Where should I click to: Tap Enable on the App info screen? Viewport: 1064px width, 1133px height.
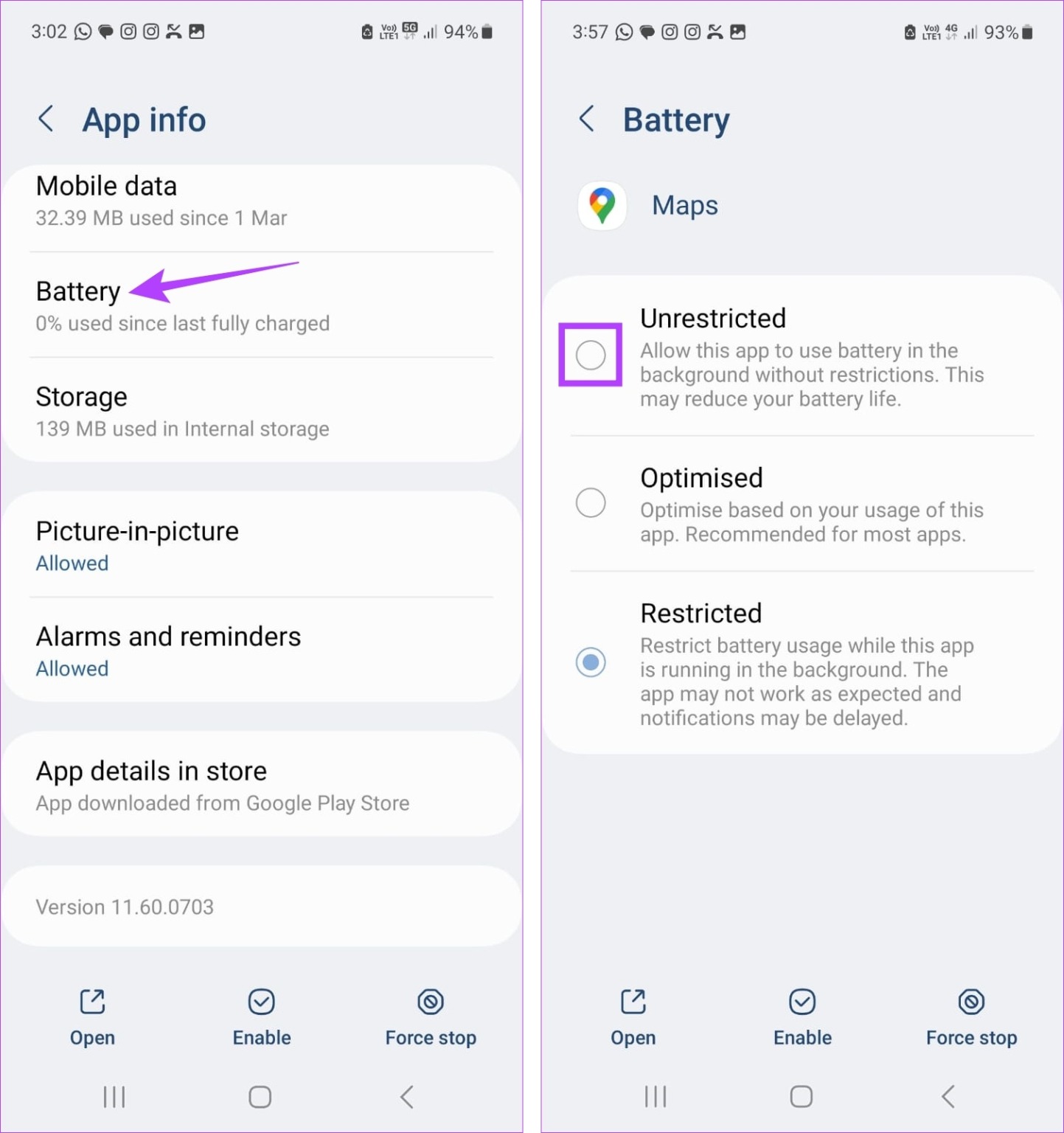tap(261, 1018)
